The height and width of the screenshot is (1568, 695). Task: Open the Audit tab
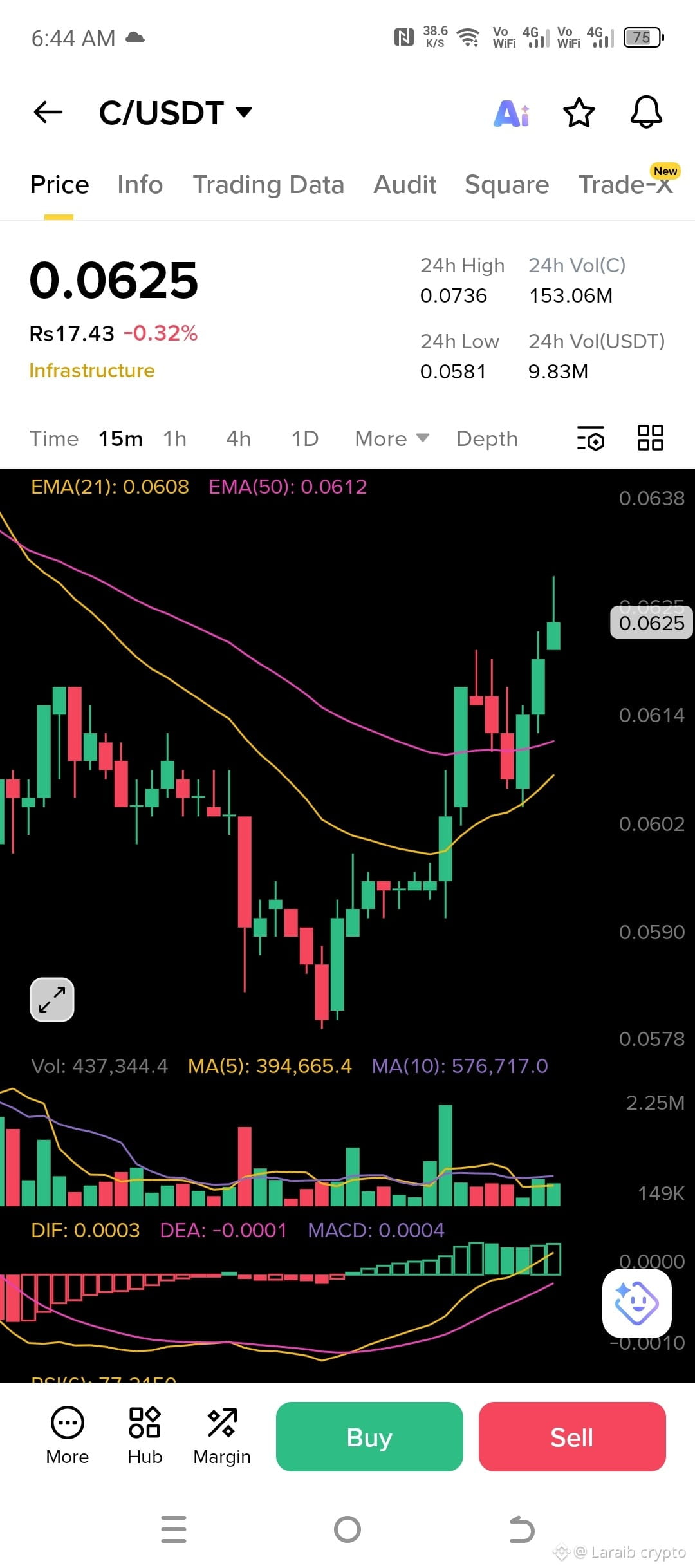(x=405, y=185)
